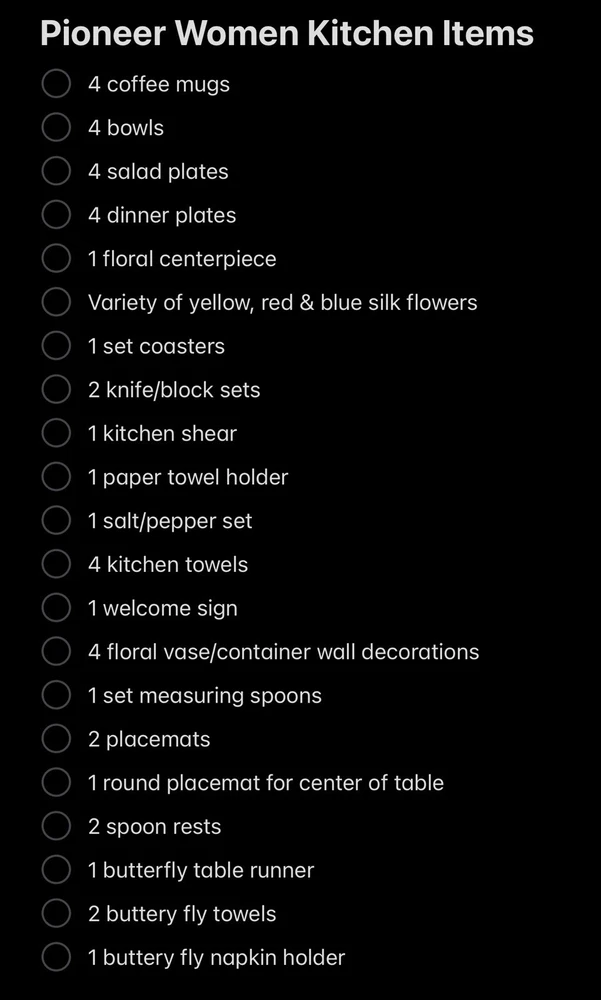Mark 4 bowls as done
Image resolution: width=601 pixels, height=1000 pixels.
pyautogui.click(x=56, y=127)
